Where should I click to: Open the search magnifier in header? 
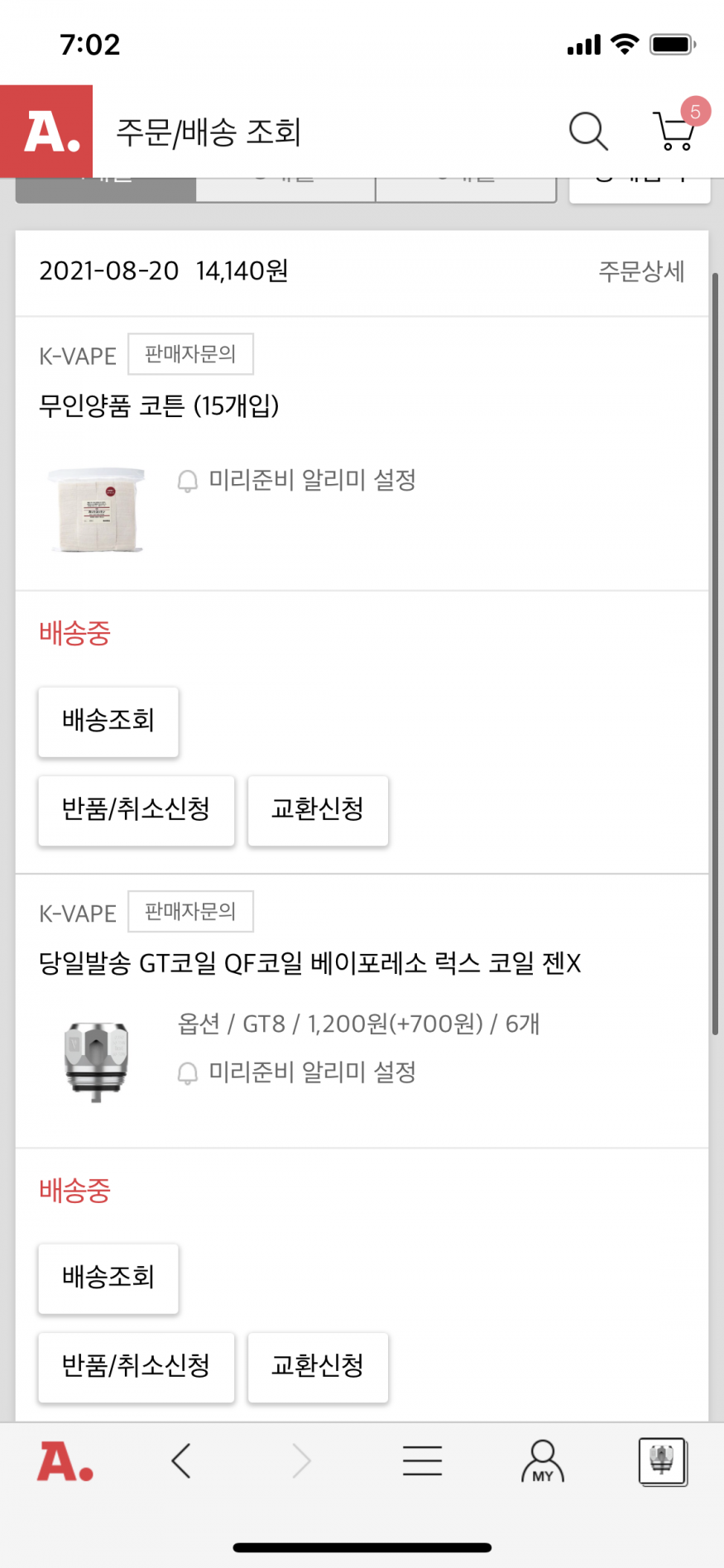[588, 132]
